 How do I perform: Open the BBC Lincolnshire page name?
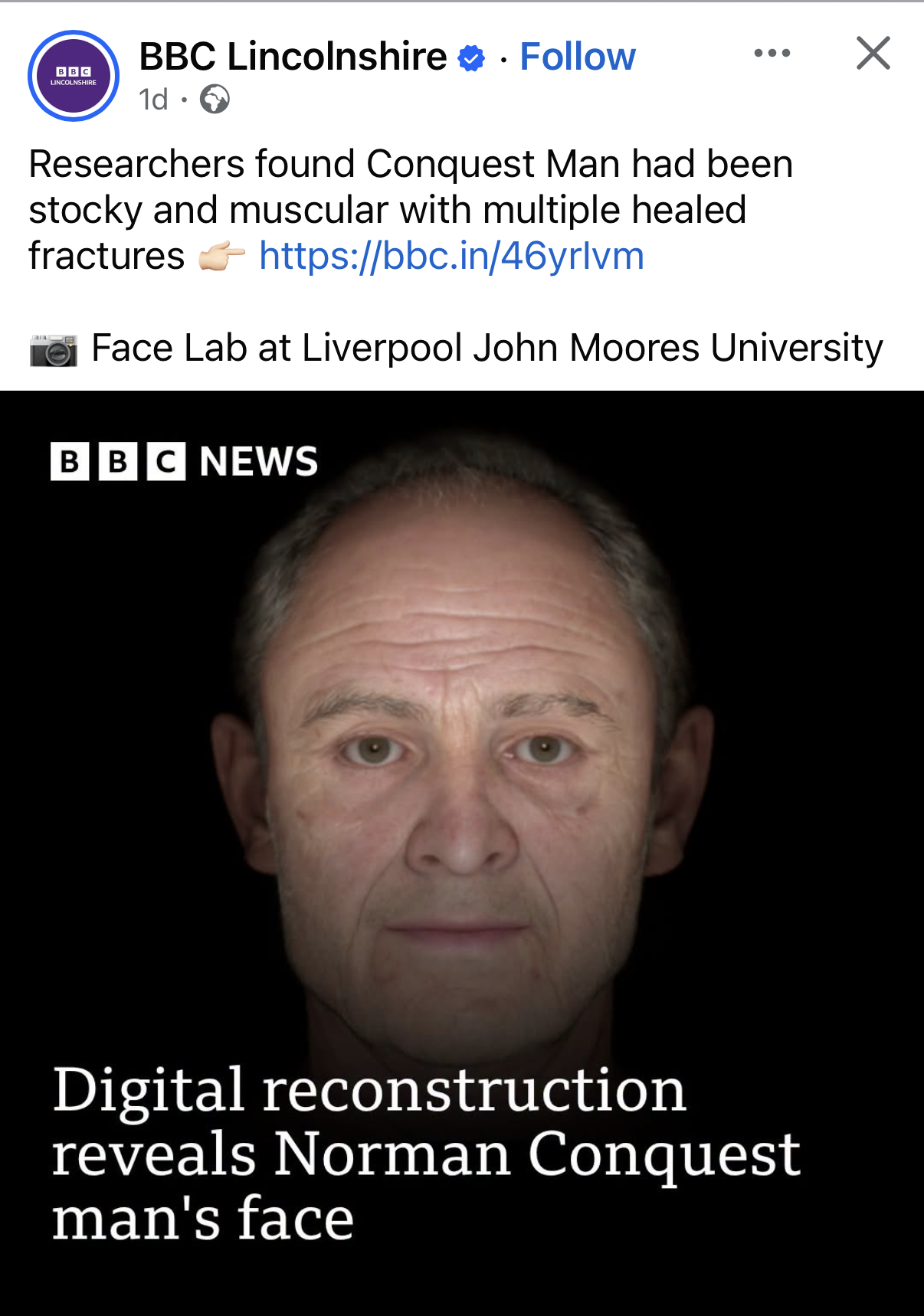[293, 57]
